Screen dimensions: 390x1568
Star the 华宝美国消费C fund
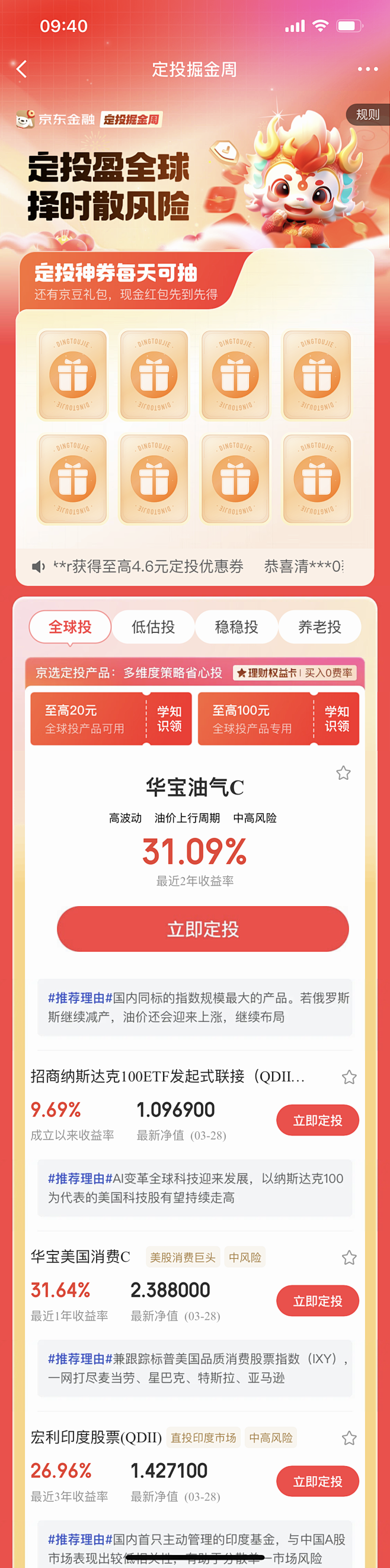pyautogui.click(x=349, y=1257)
